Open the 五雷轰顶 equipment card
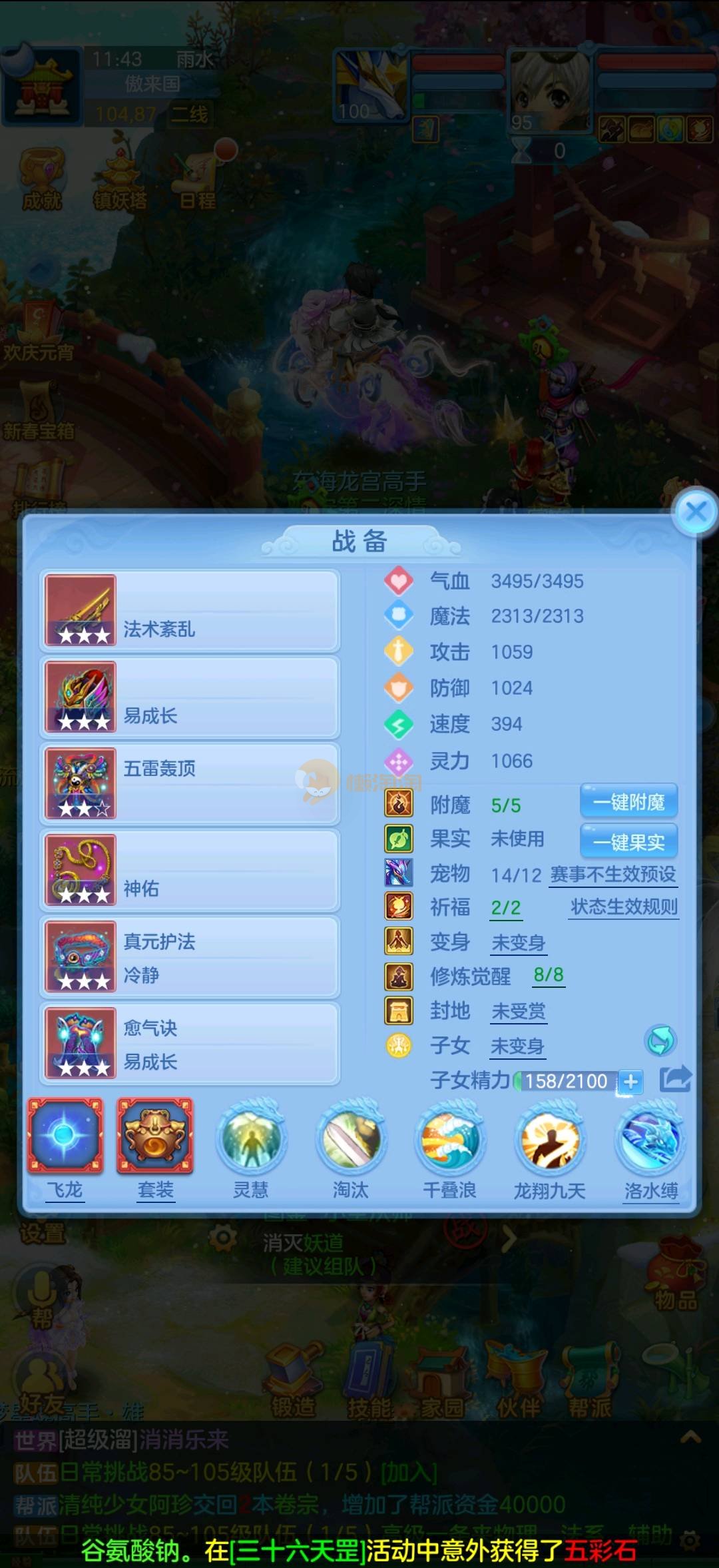 point(190,784)
